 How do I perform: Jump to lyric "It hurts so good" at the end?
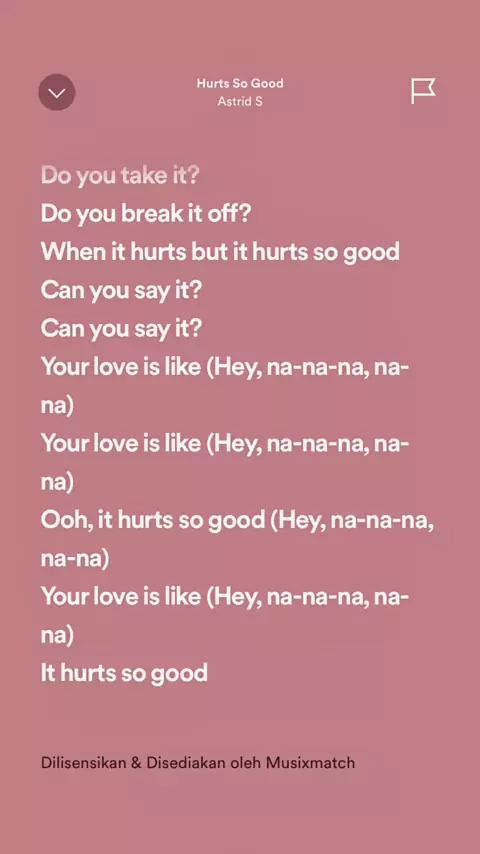tap(124, 673)
